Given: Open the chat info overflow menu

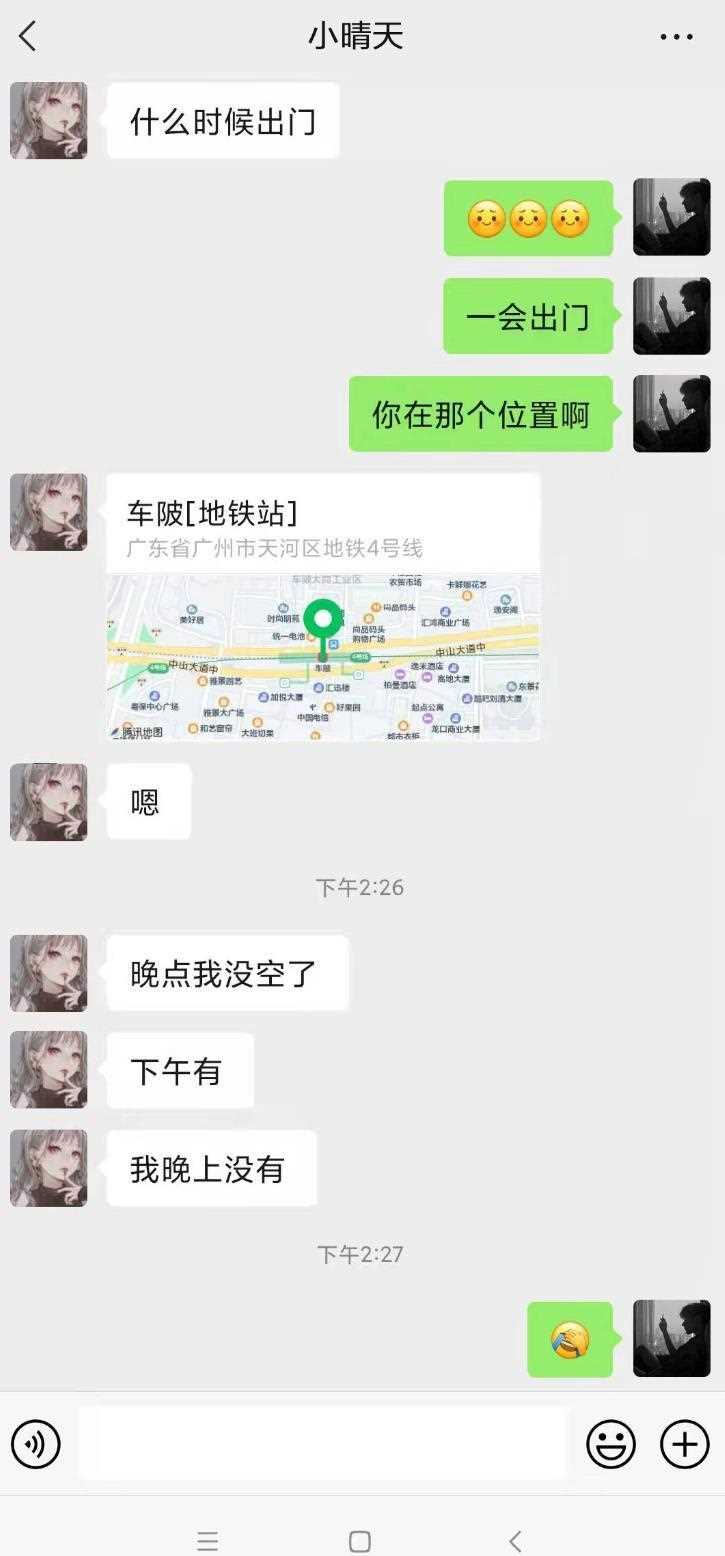Looking at the screenshot, I should click(676, 37).
